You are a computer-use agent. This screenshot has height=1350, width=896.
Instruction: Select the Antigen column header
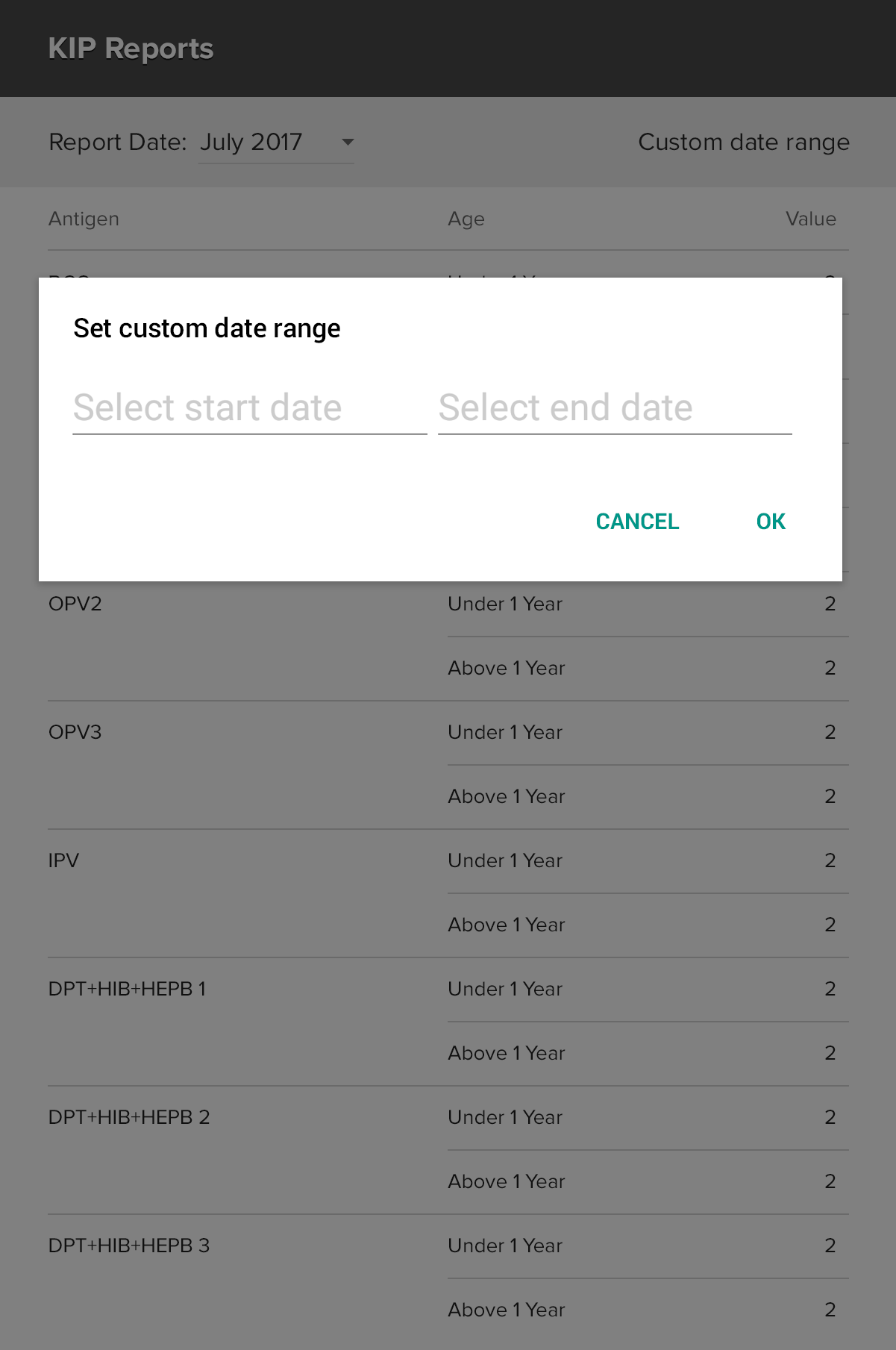84,219
